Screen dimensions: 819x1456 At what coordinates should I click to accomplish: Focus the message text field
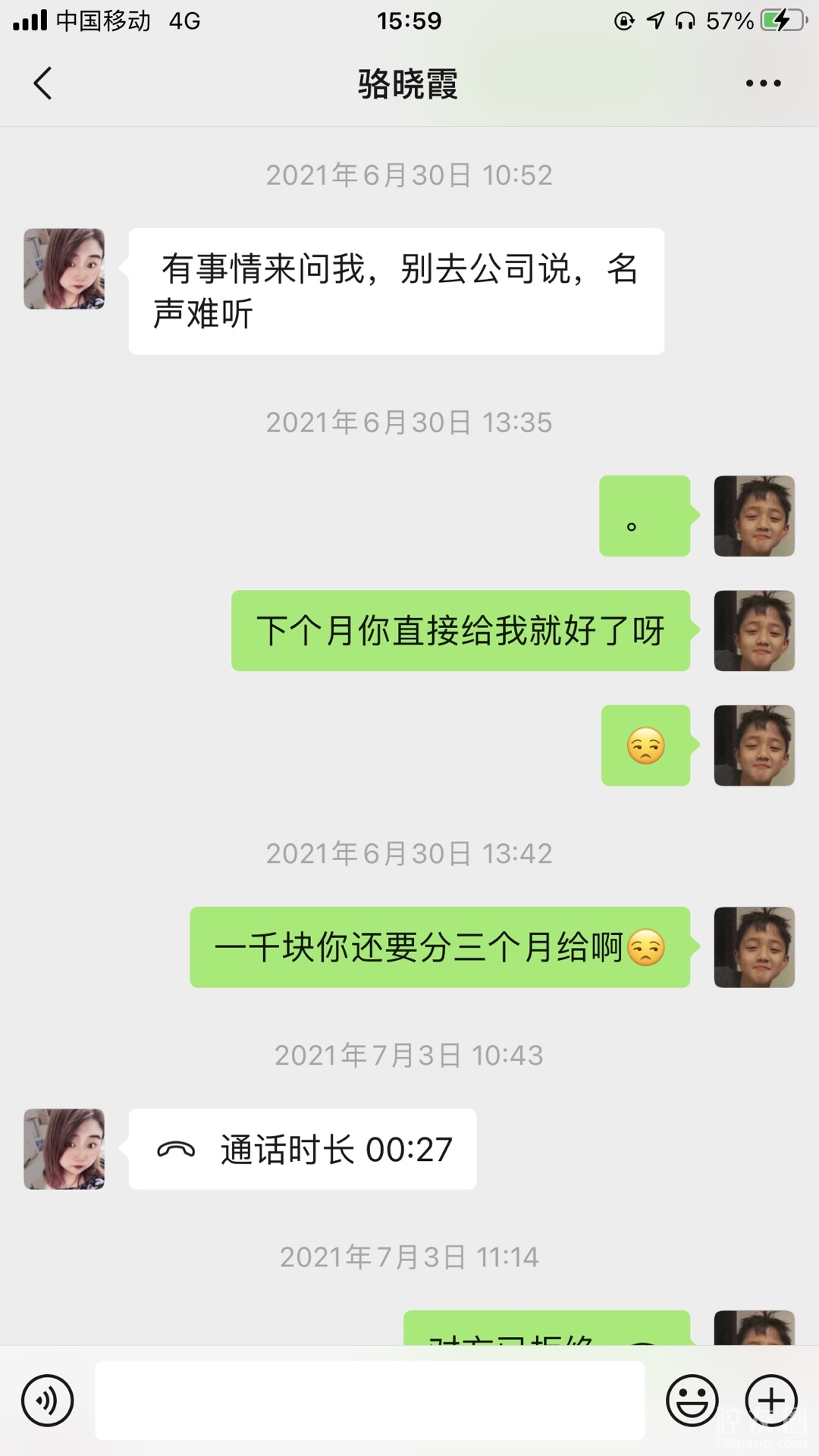point(369,1401)
